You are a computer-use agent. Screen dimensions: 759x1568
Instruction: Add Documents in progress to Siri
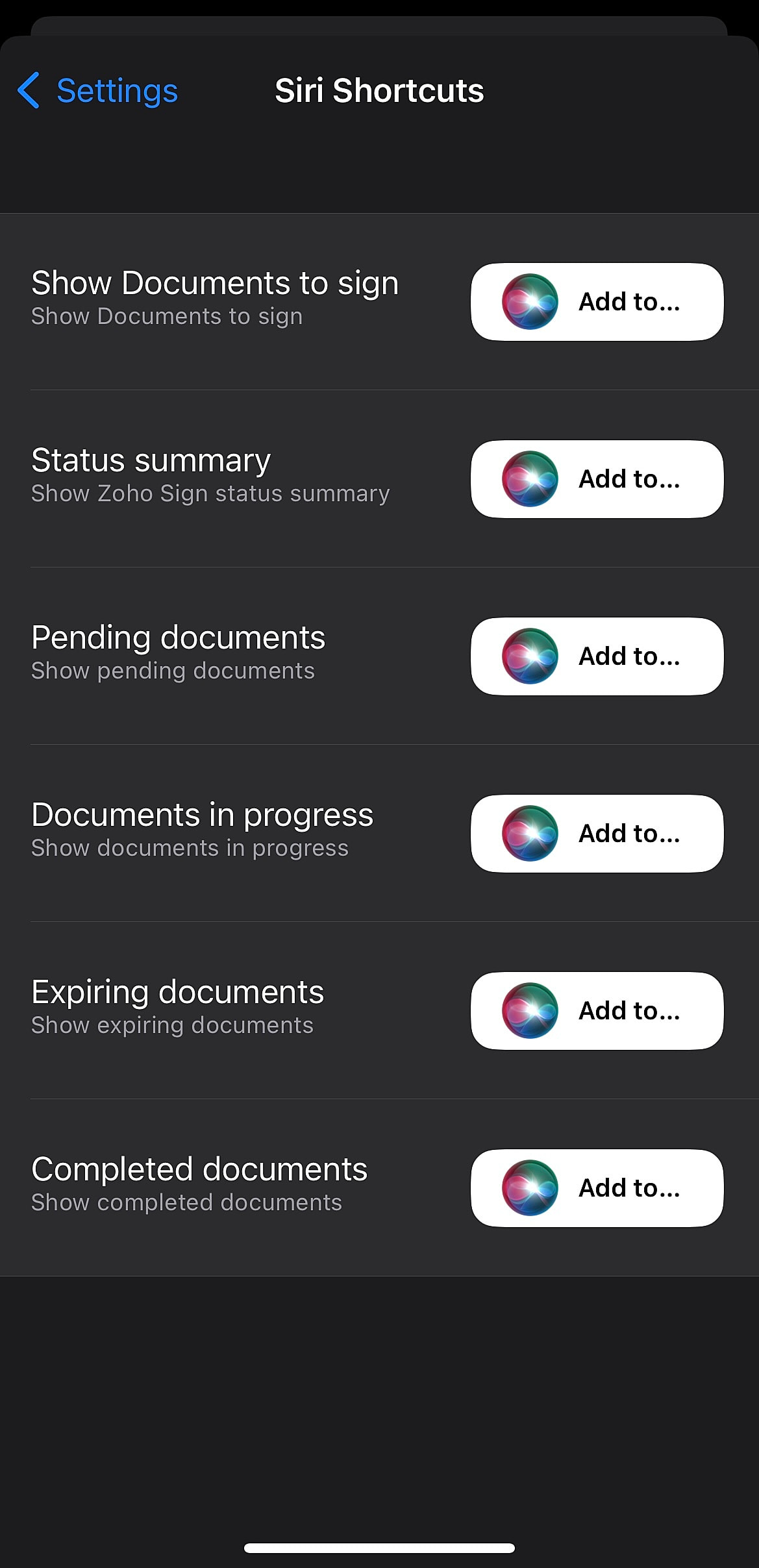[x=597, y=834]
